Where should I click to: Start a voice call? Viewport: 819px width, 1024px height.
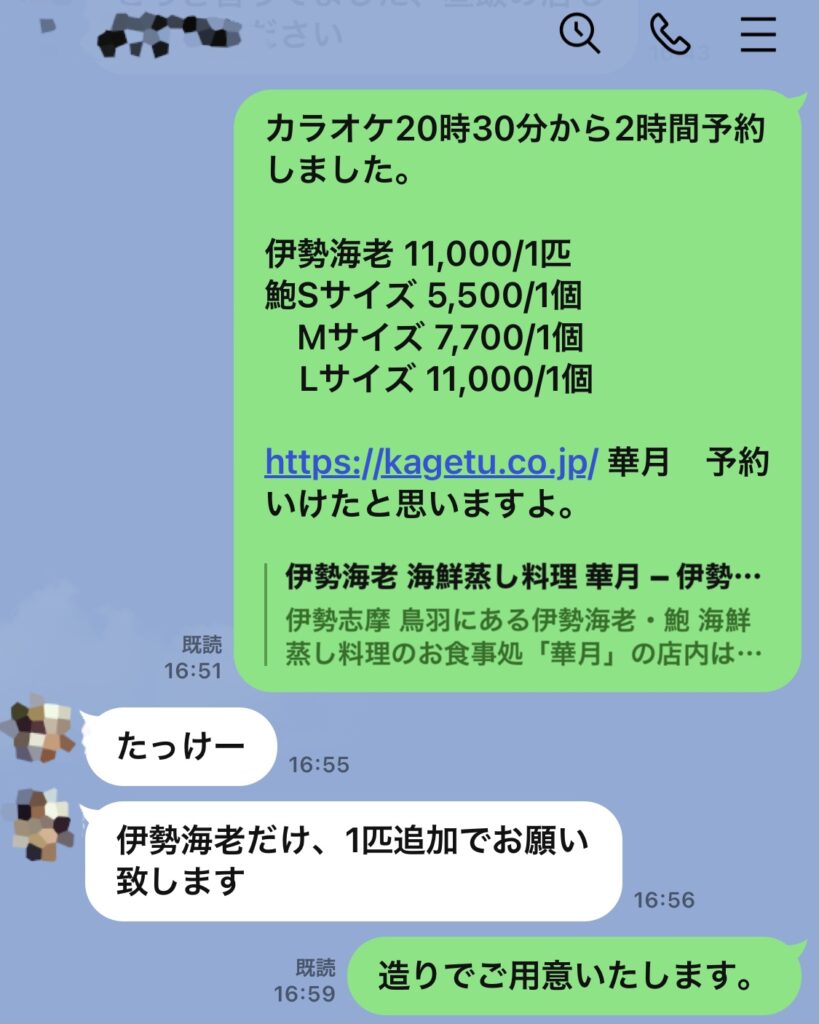[x=669, y=33]
